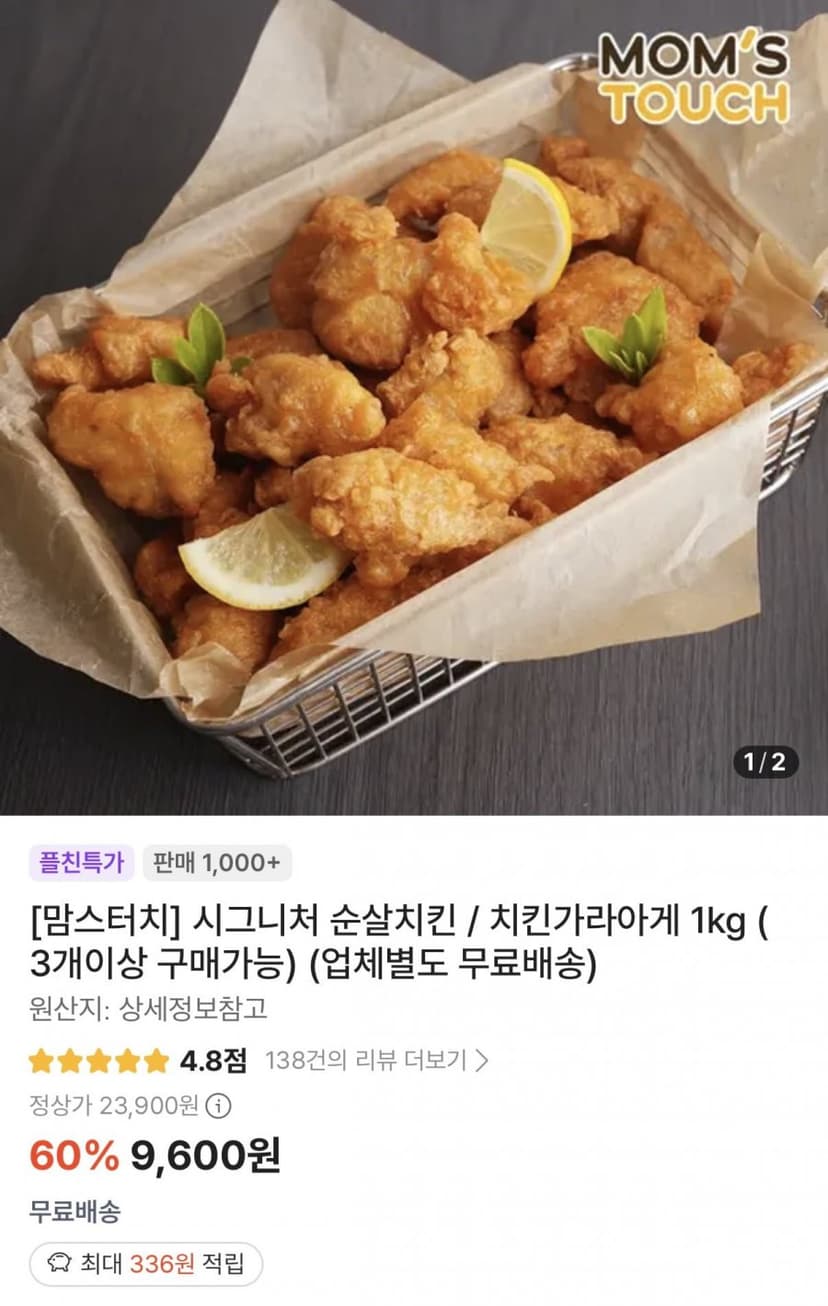Open the 138 reviews 더보기 link

[376, 1060]
